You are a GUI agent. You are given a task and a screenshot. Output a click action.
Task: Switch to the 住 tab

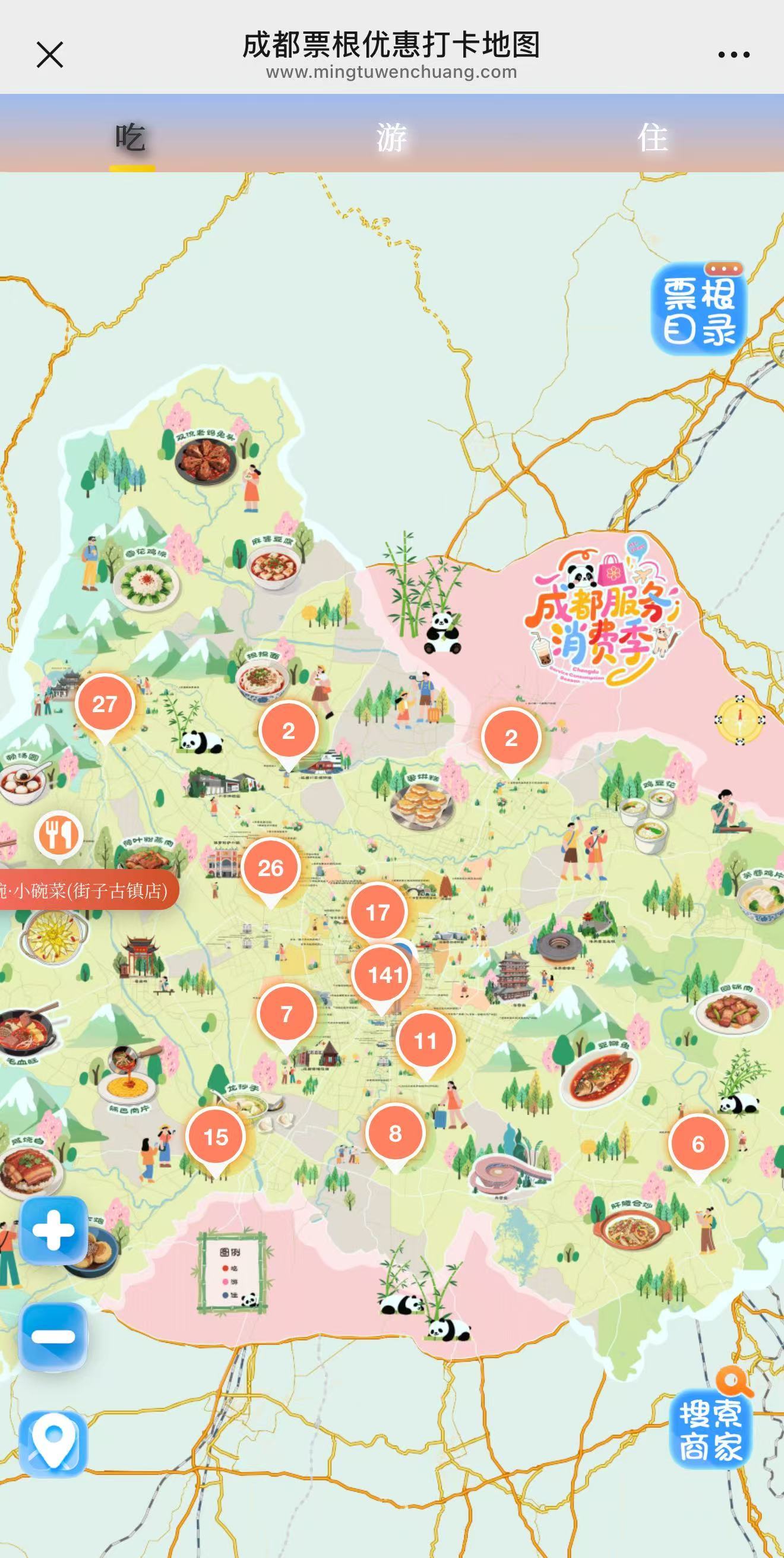(653, 137)
